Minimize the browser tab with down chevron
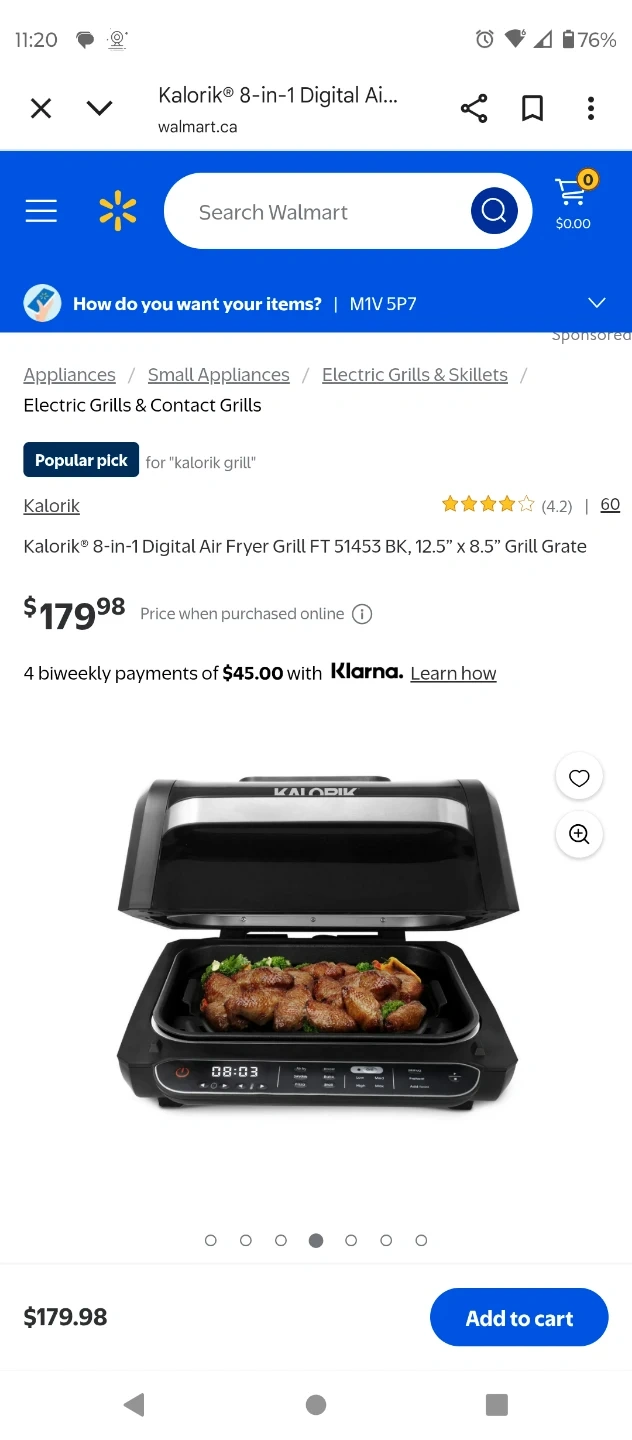 100,108
